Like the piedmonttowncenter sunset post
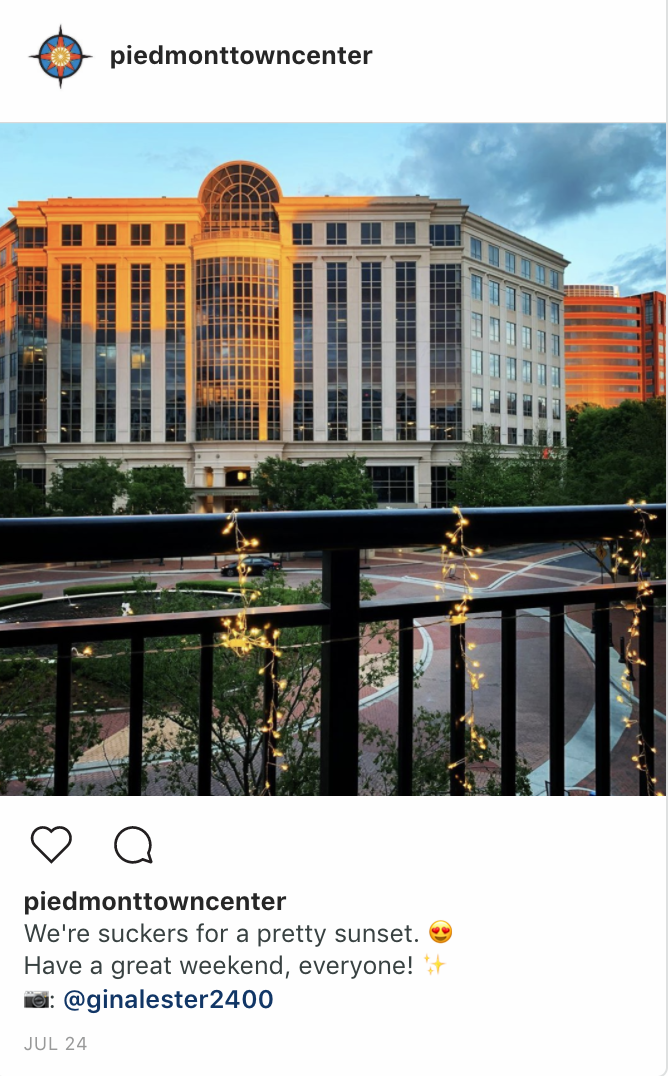 click(51, 845)
